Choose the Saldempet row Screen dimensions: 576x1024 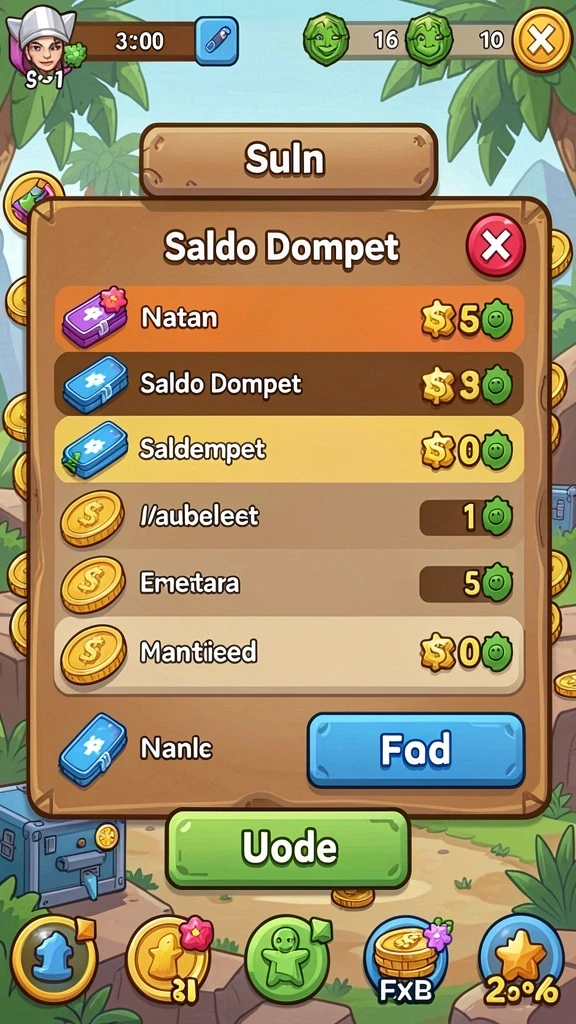click(x=289, y=450)
